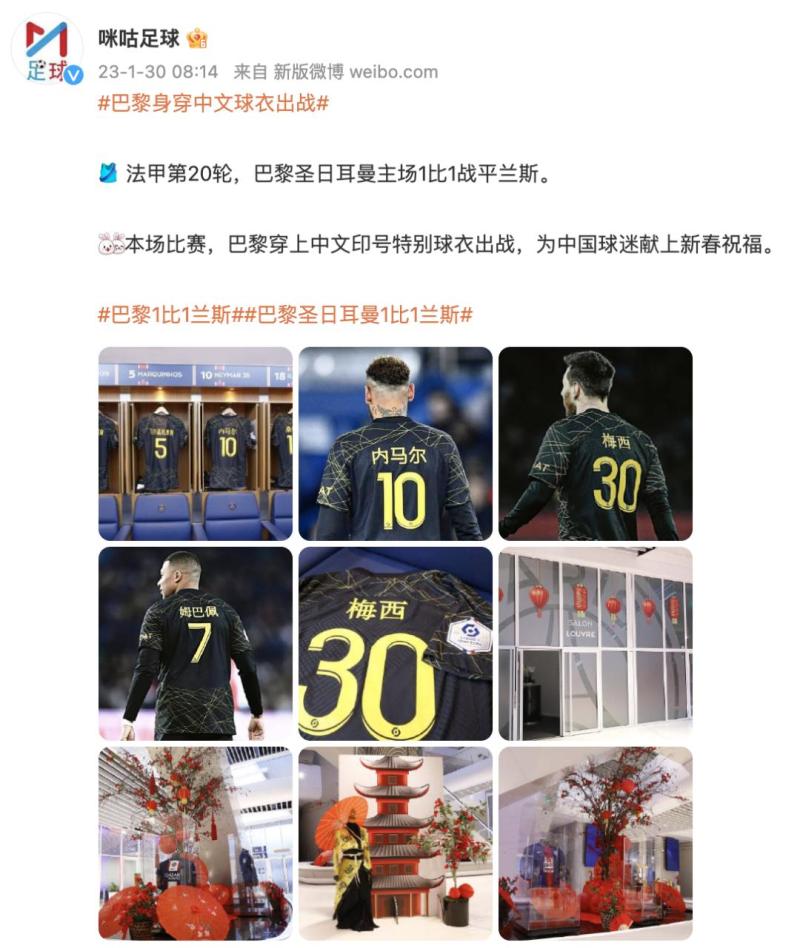View red lanterns Salon Louvre photo

(595, 643)
